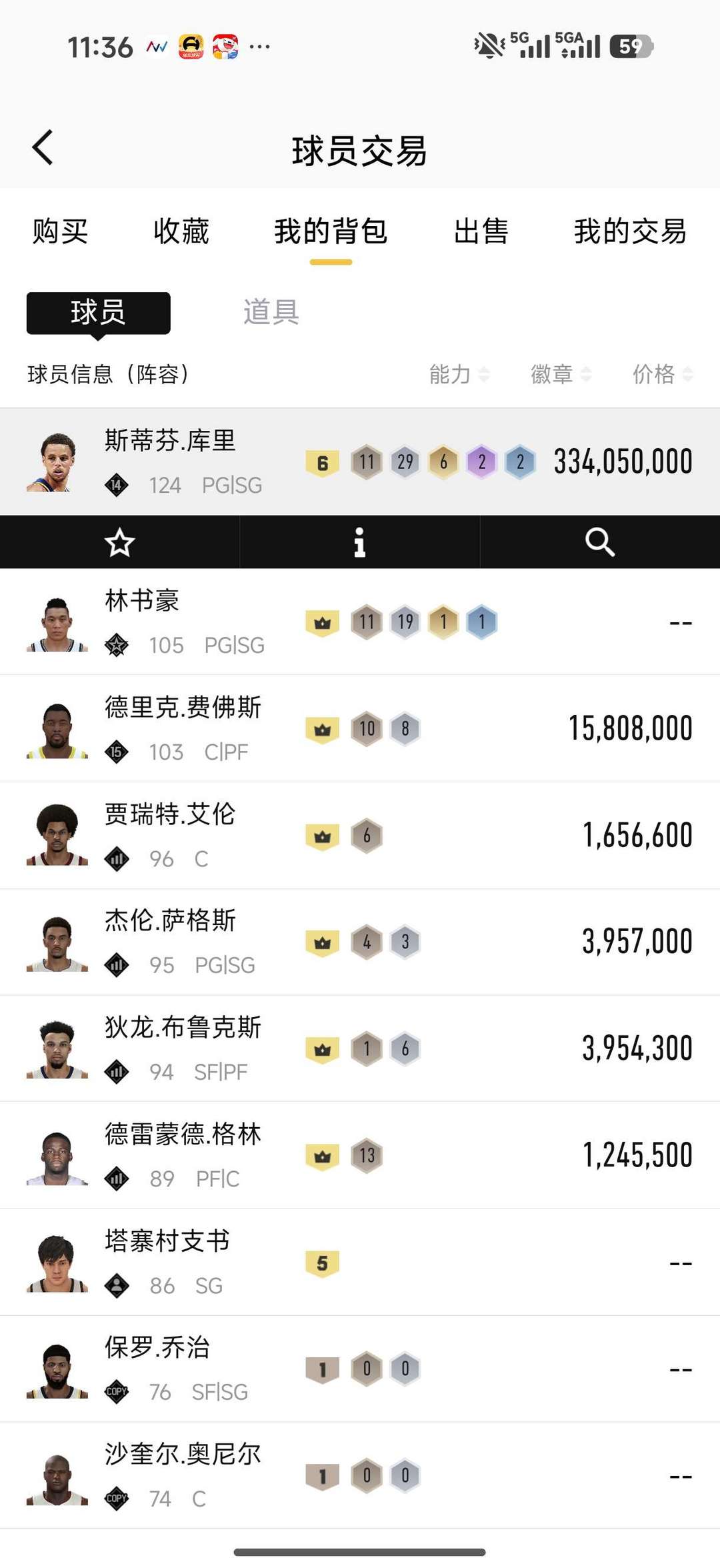Select the 德里克.费佛斯 player row
This screenshot has height=1568, width=720.
[x=360, y=728]
